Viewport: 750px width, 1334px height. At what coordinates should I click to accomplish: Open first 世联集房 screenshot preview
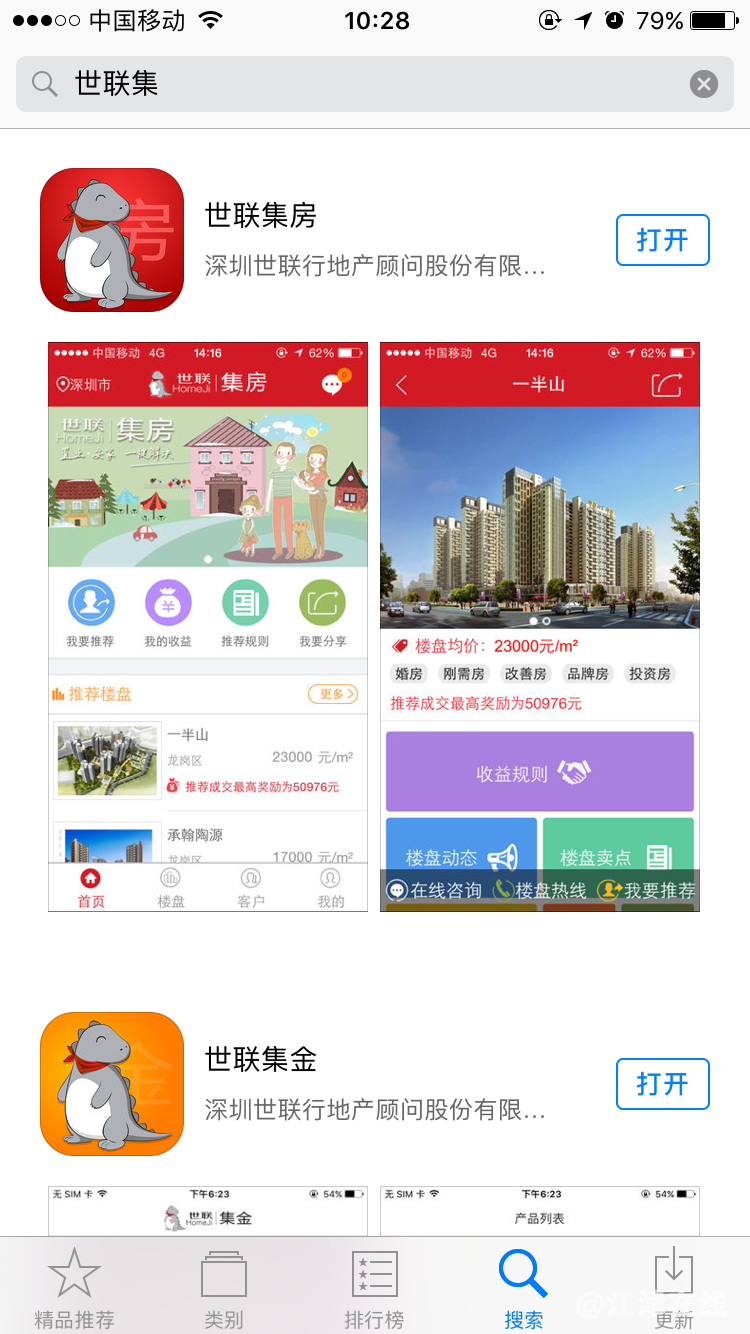coord(208,627)
